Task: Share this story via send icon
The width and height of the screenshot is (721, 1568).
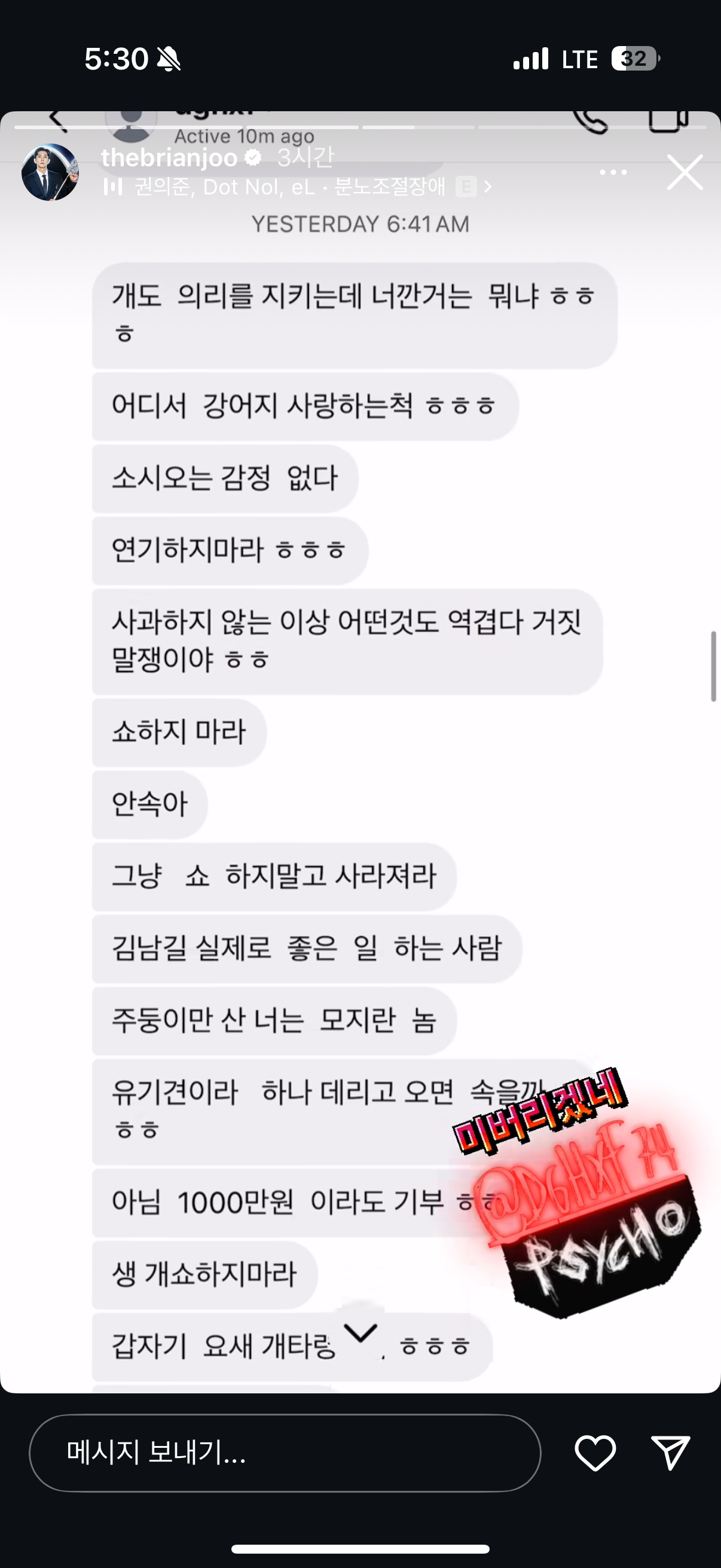Action: click(670, 1453)
